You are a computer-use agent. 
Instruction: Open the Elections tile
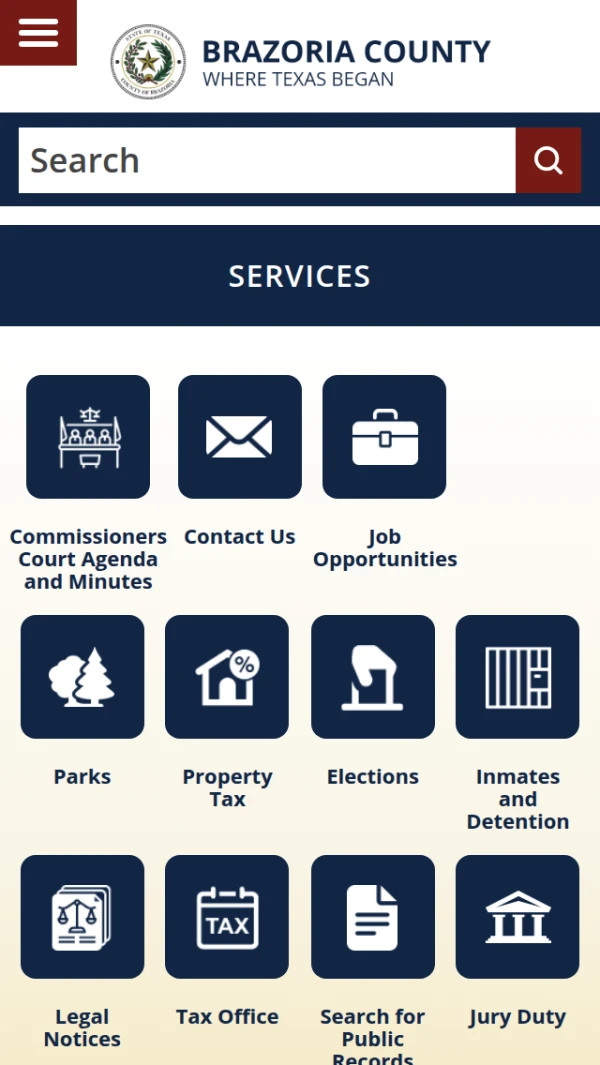373,677
